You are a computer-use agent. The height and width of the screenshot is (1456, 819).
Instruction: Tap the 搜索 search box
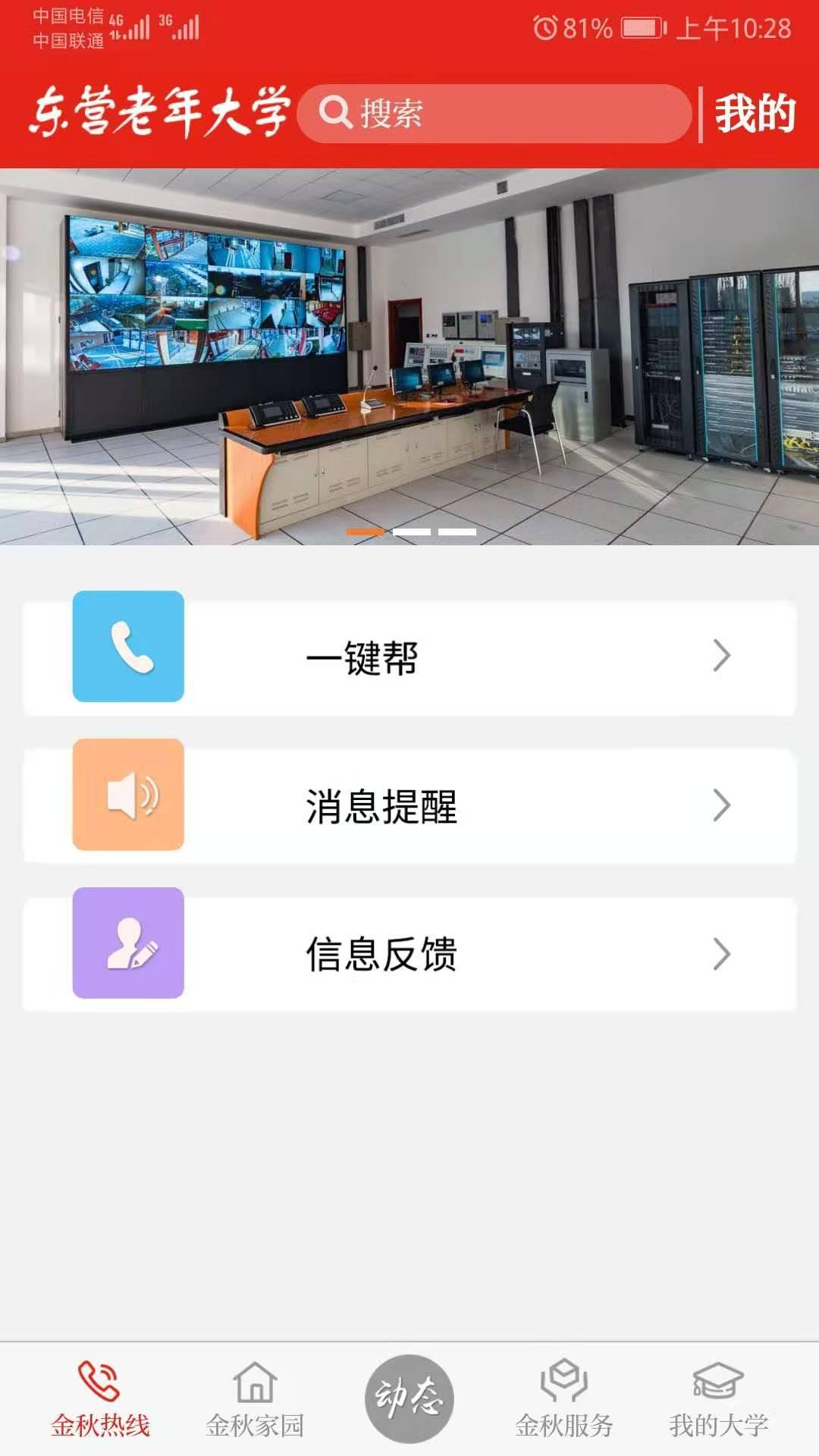tap(494, 114)
